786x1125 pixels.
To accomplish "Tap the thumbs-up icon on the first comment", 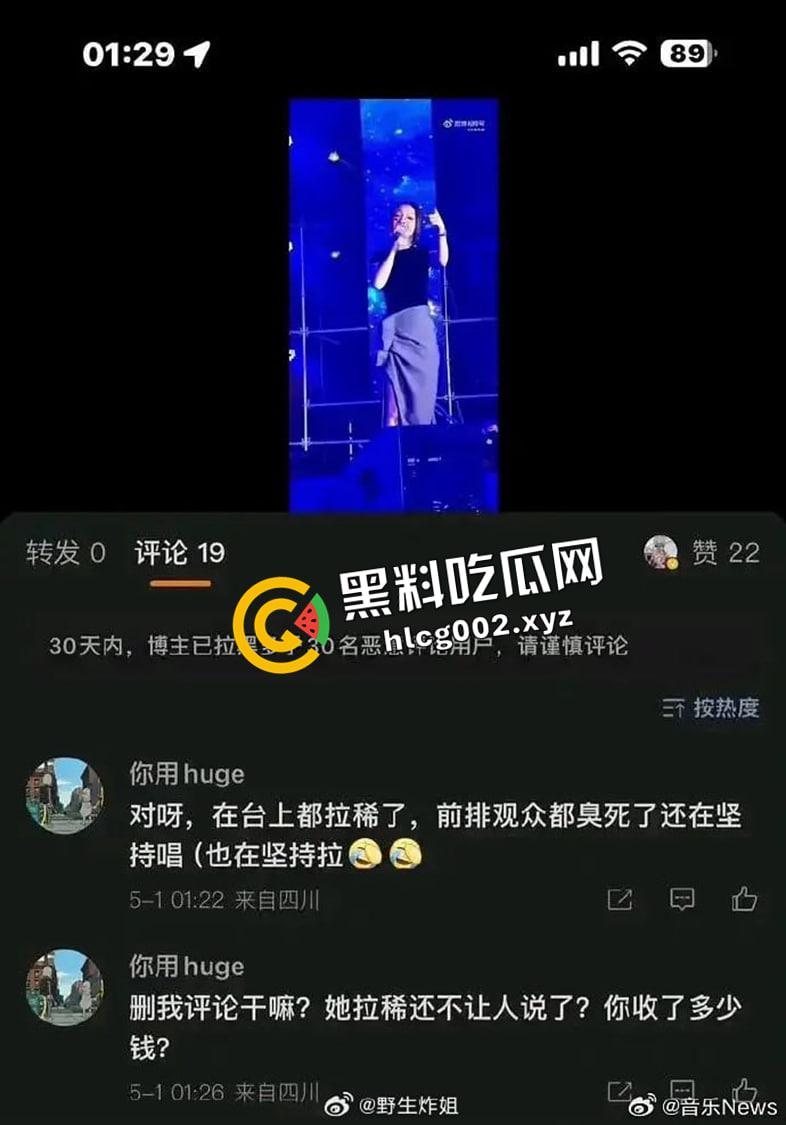I will coord(743,900).
